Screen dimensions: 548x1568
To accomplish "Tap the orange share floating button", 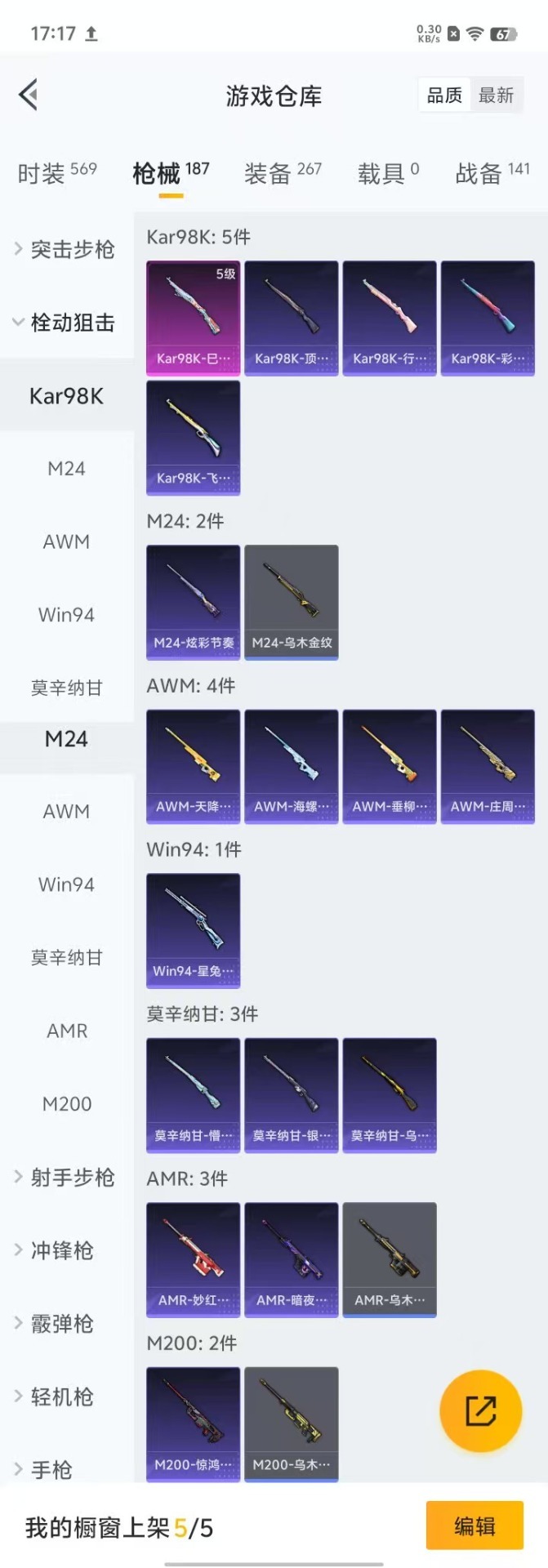I will [480, 1410].
